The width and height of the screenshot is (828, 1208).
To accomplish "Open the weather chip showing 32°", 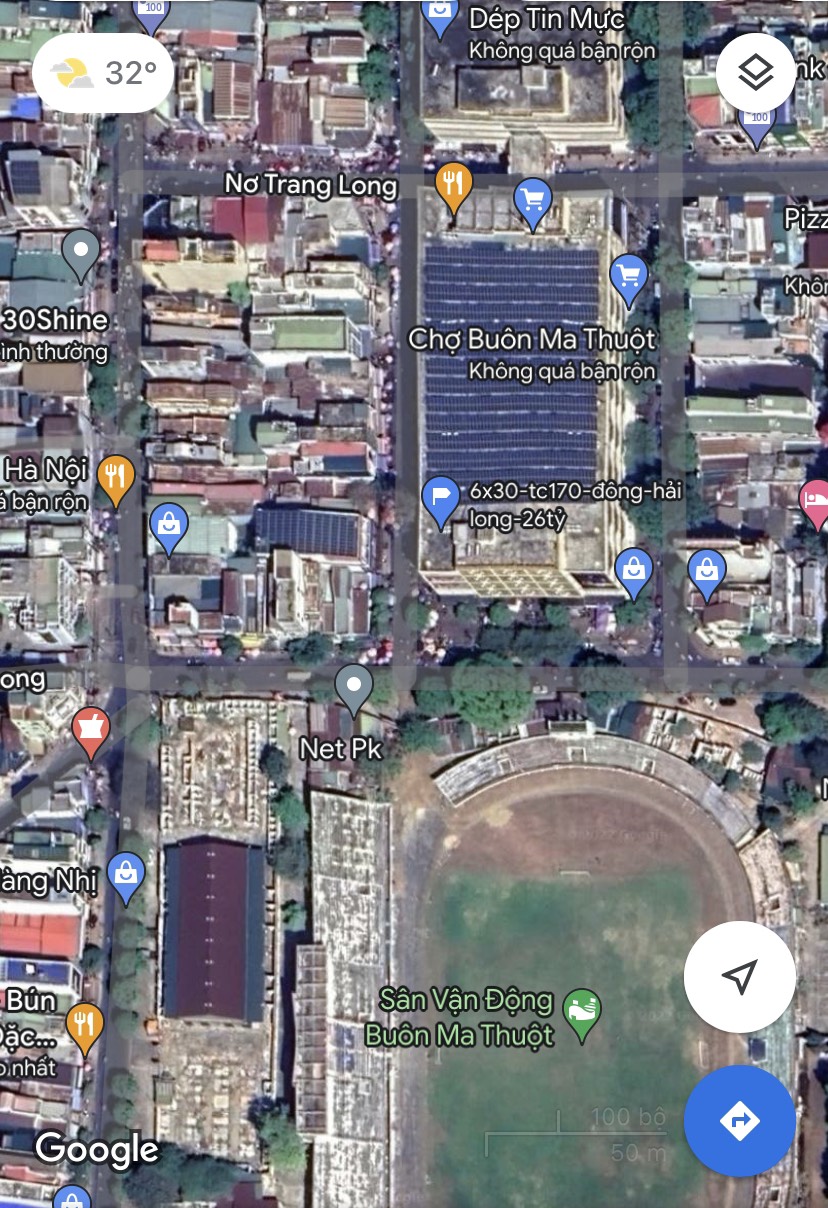I will [103, 72].
